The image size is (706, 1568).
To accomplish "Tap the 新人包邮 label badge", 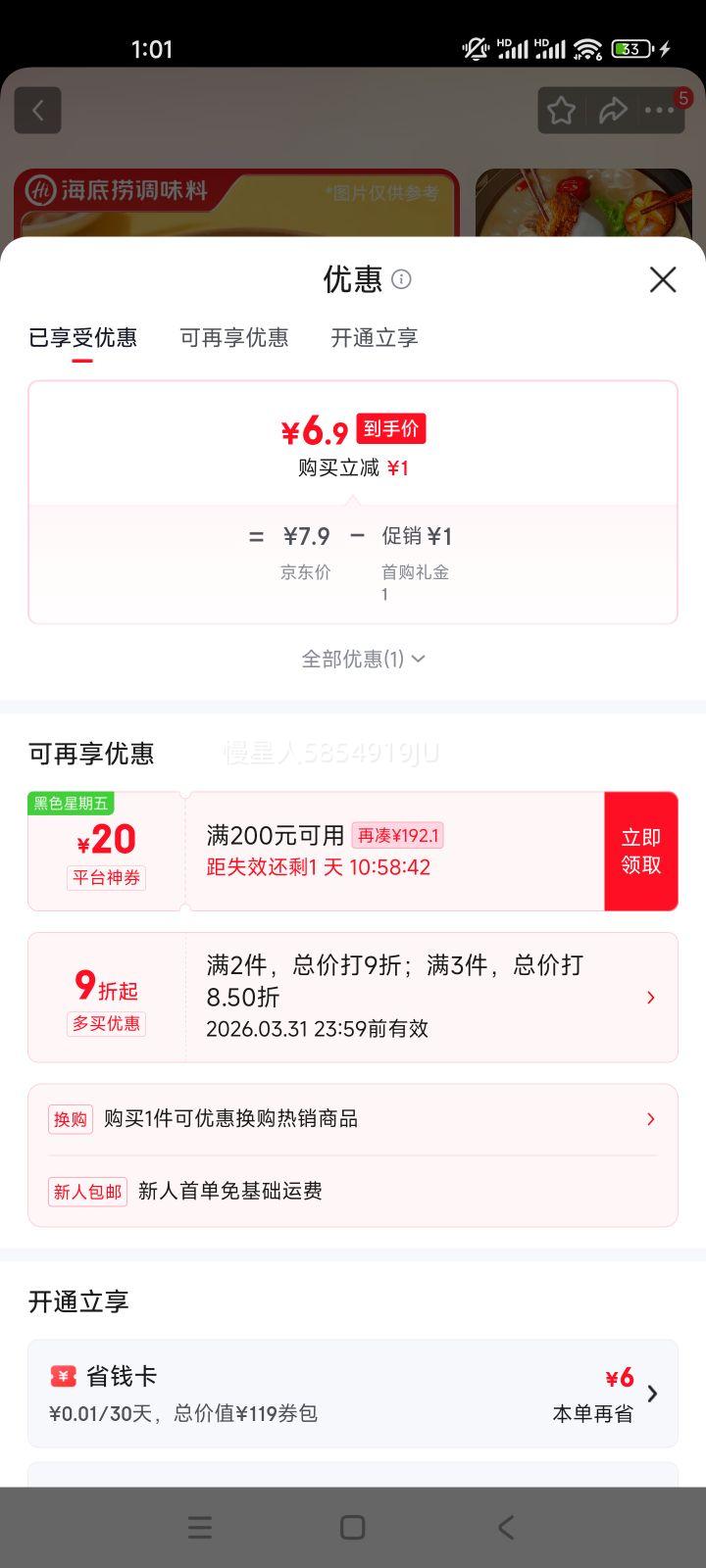I will coord(86,1192).
